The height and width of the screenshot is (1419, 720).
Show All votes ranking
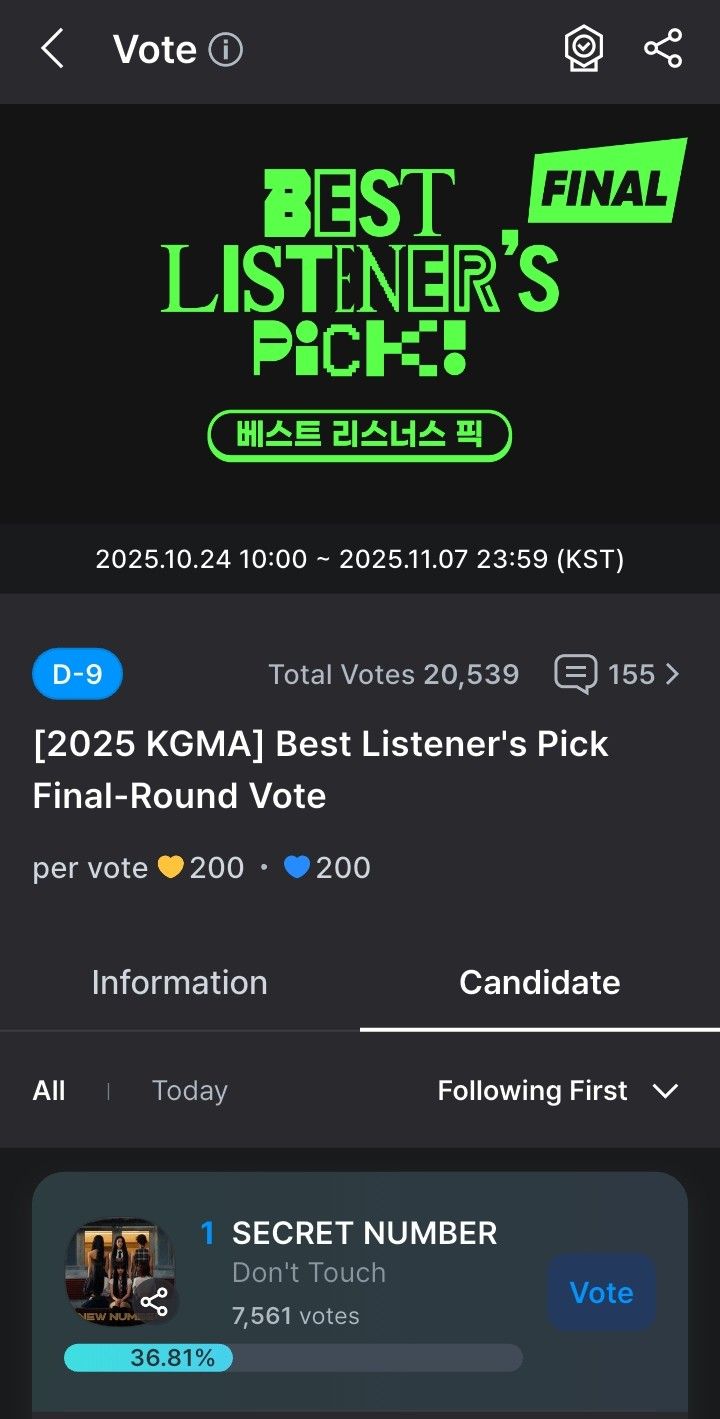[x=49, y=1091]
